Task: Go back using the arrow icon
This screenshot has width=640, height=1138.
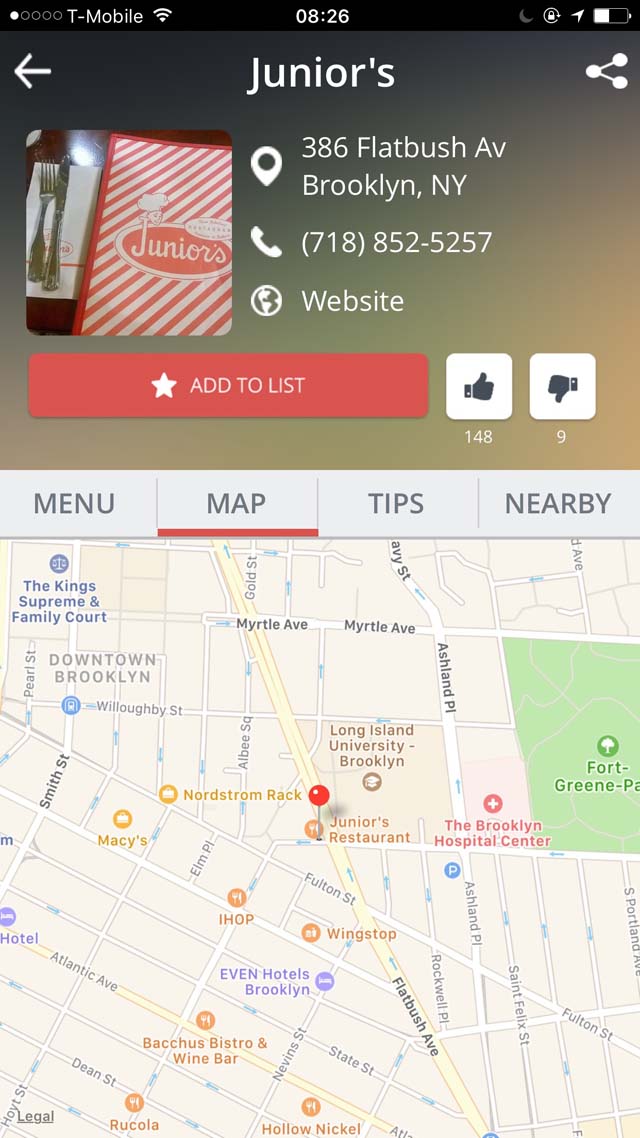Action: point(33,72)
